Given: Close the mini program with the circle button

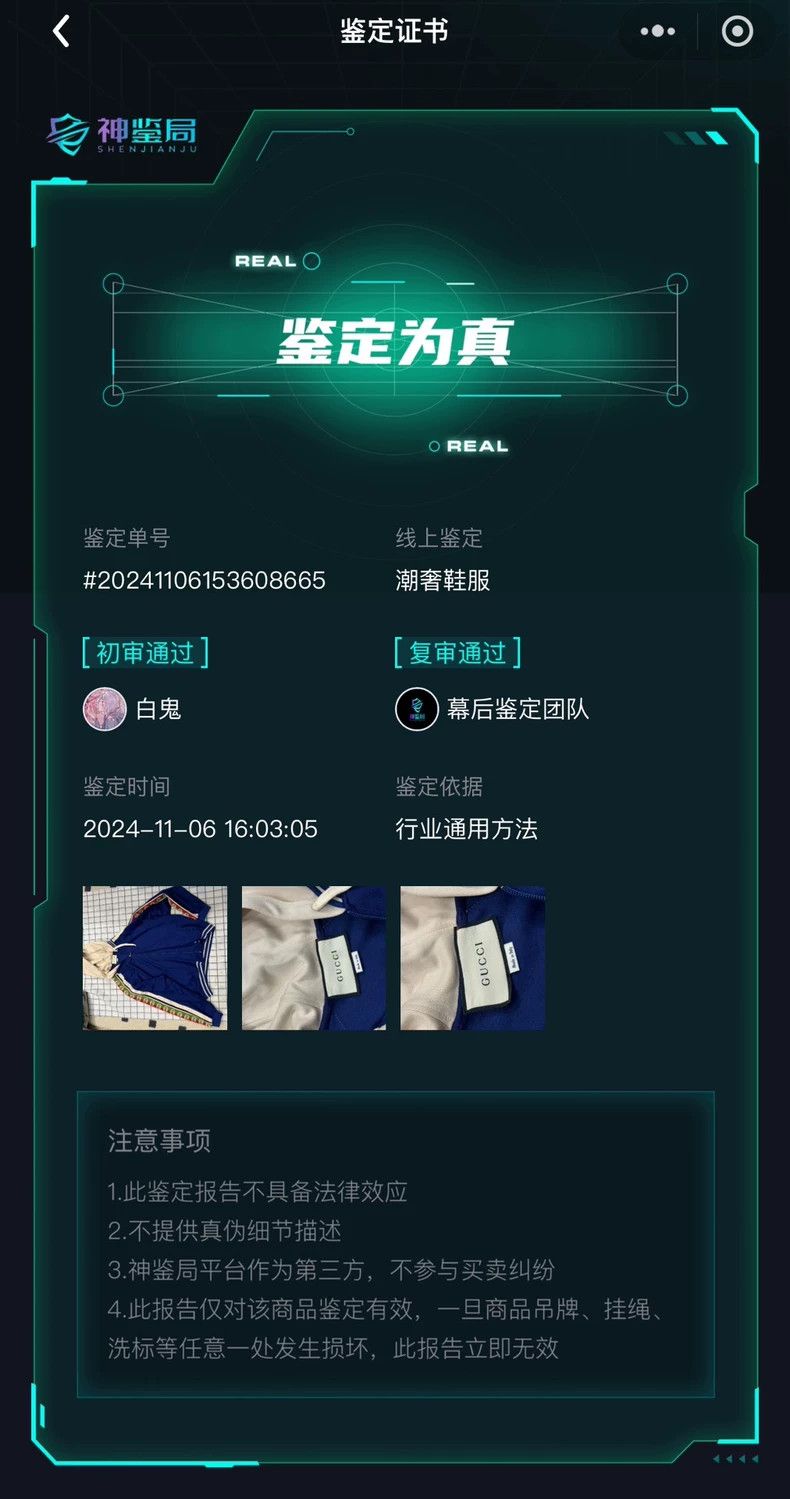Looking at the screenshot, I should coord(737,31).
